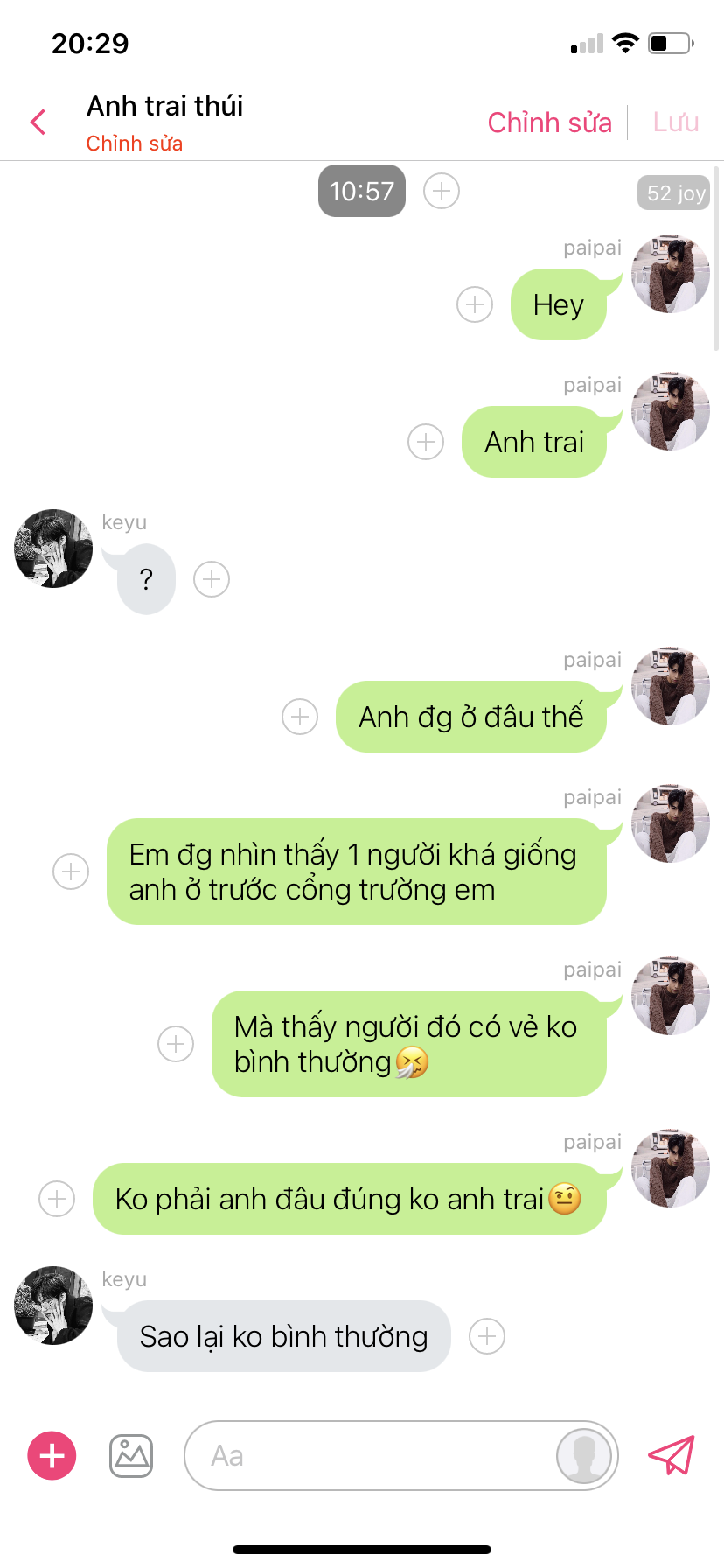Image resolution: width=724 pixels, height=1568 pixels.
Task: Tap keyu's avatar next to ? message
Action: [x=53, y=549]
